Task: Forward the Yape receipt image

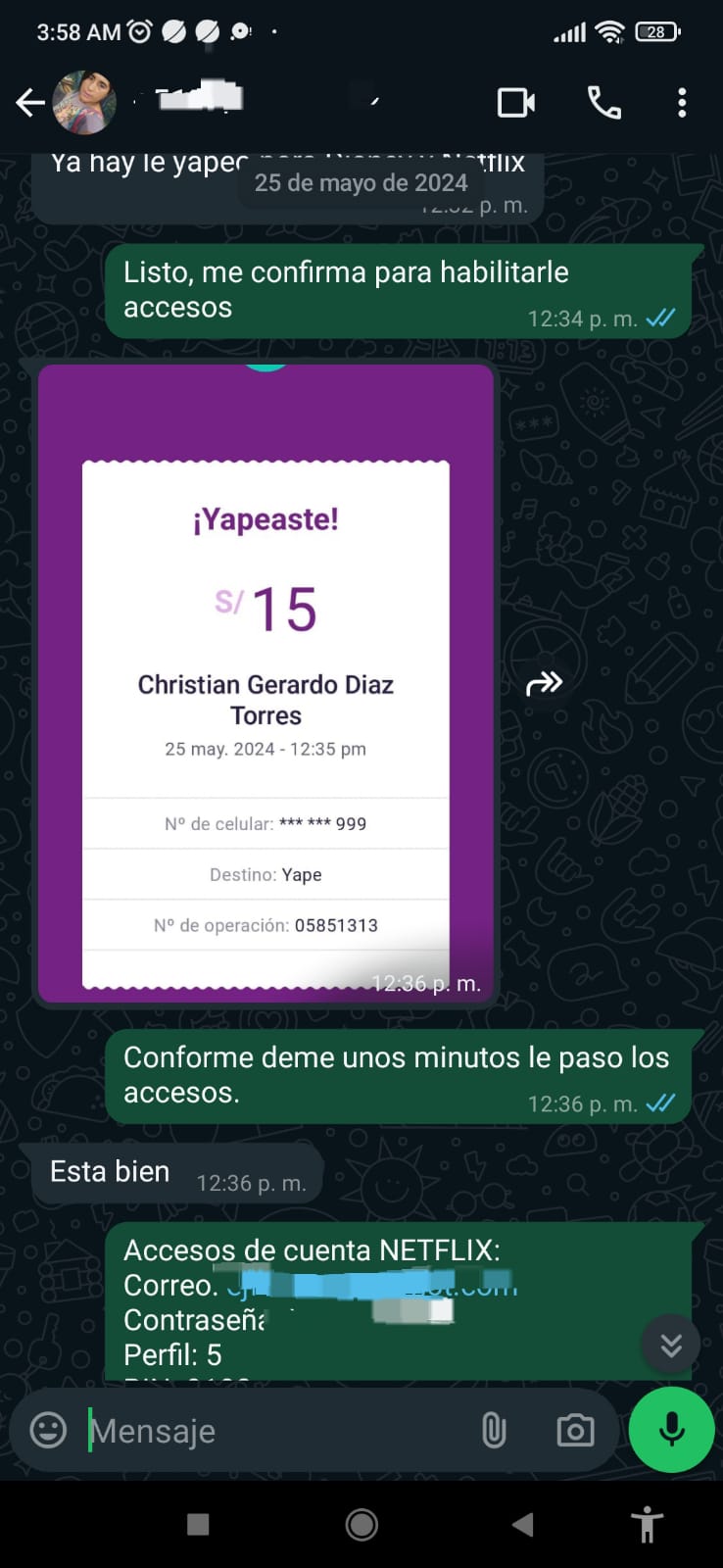Action: click(x=545, y=683)
